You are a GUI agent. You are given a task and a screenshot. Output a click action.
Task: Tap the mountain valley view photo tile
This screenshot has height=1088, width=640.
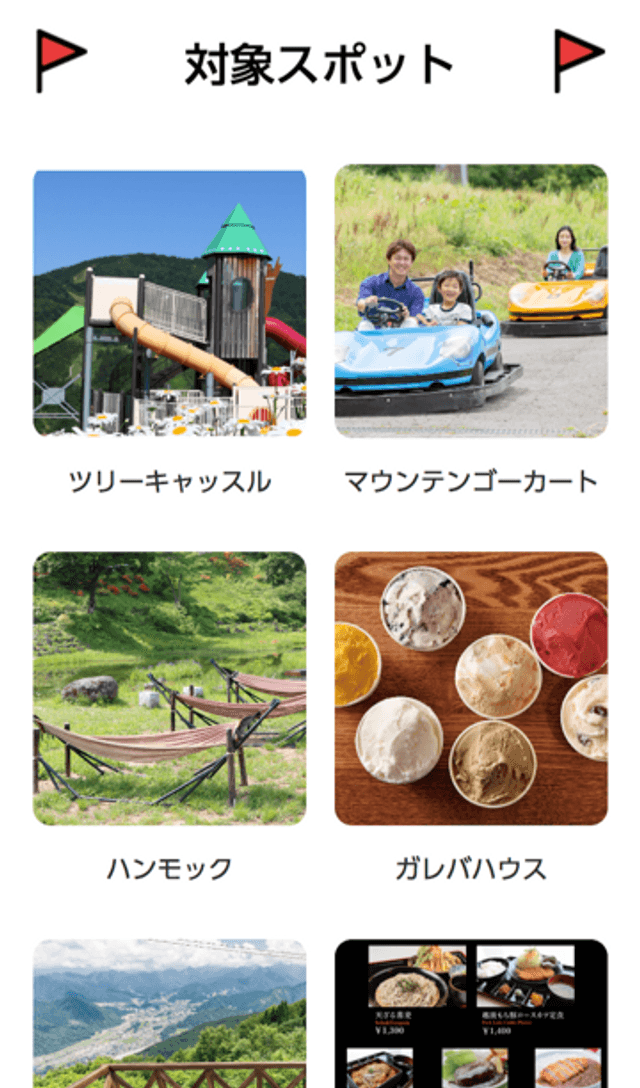(170, 1014)
